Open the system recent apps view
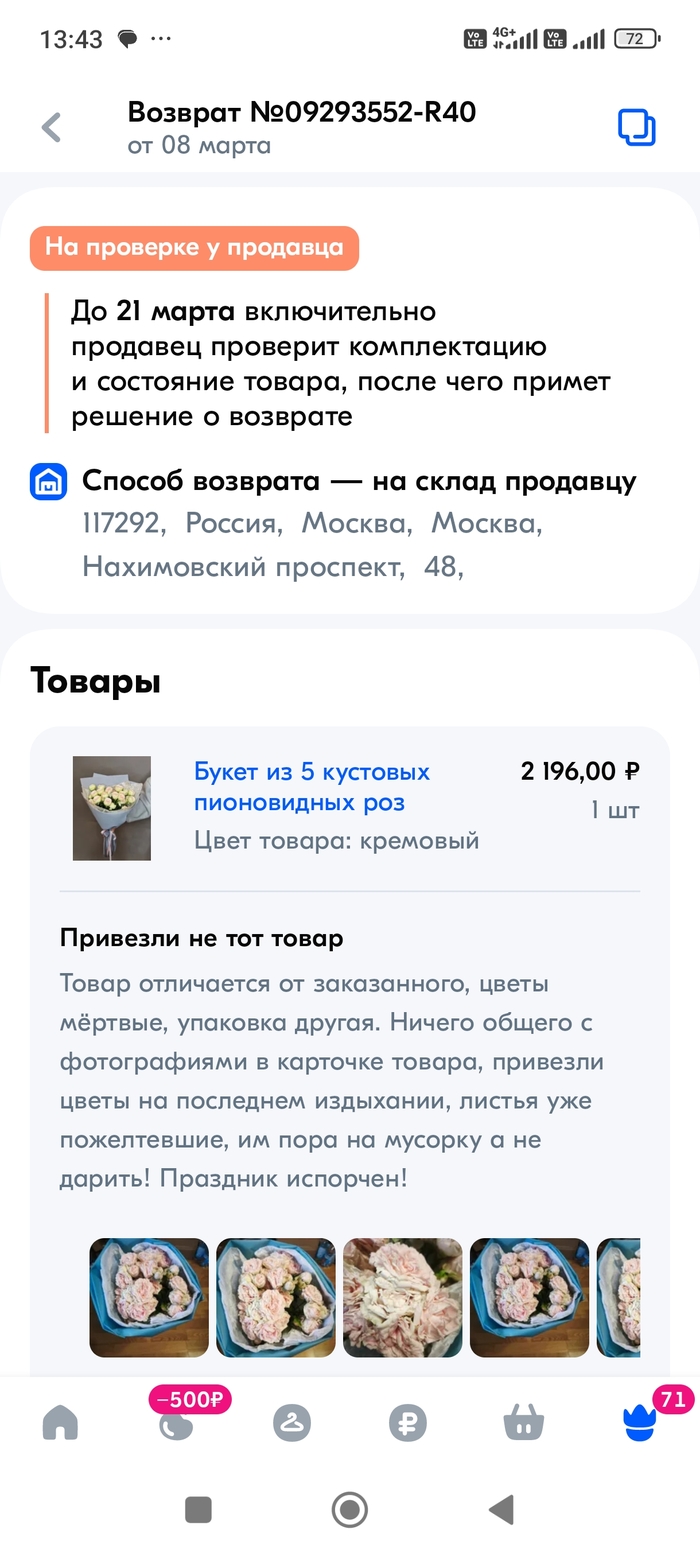This screenshot has height=1556, width=700. pyautogui.click(x=199, y=1509)
